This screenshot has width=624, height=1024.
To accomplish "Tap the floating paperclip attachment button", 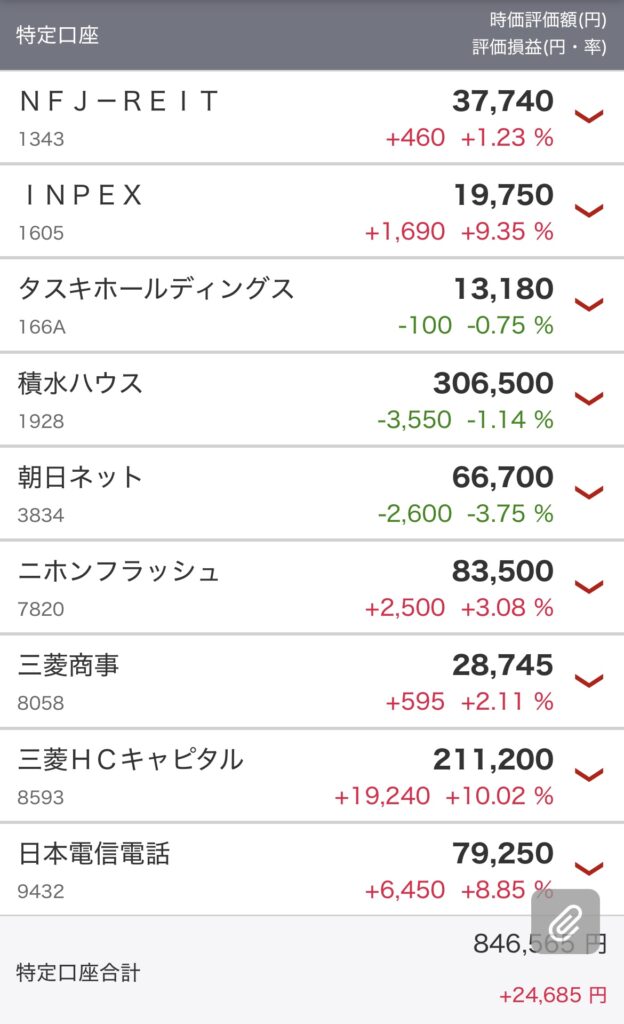I will point(565,921).
